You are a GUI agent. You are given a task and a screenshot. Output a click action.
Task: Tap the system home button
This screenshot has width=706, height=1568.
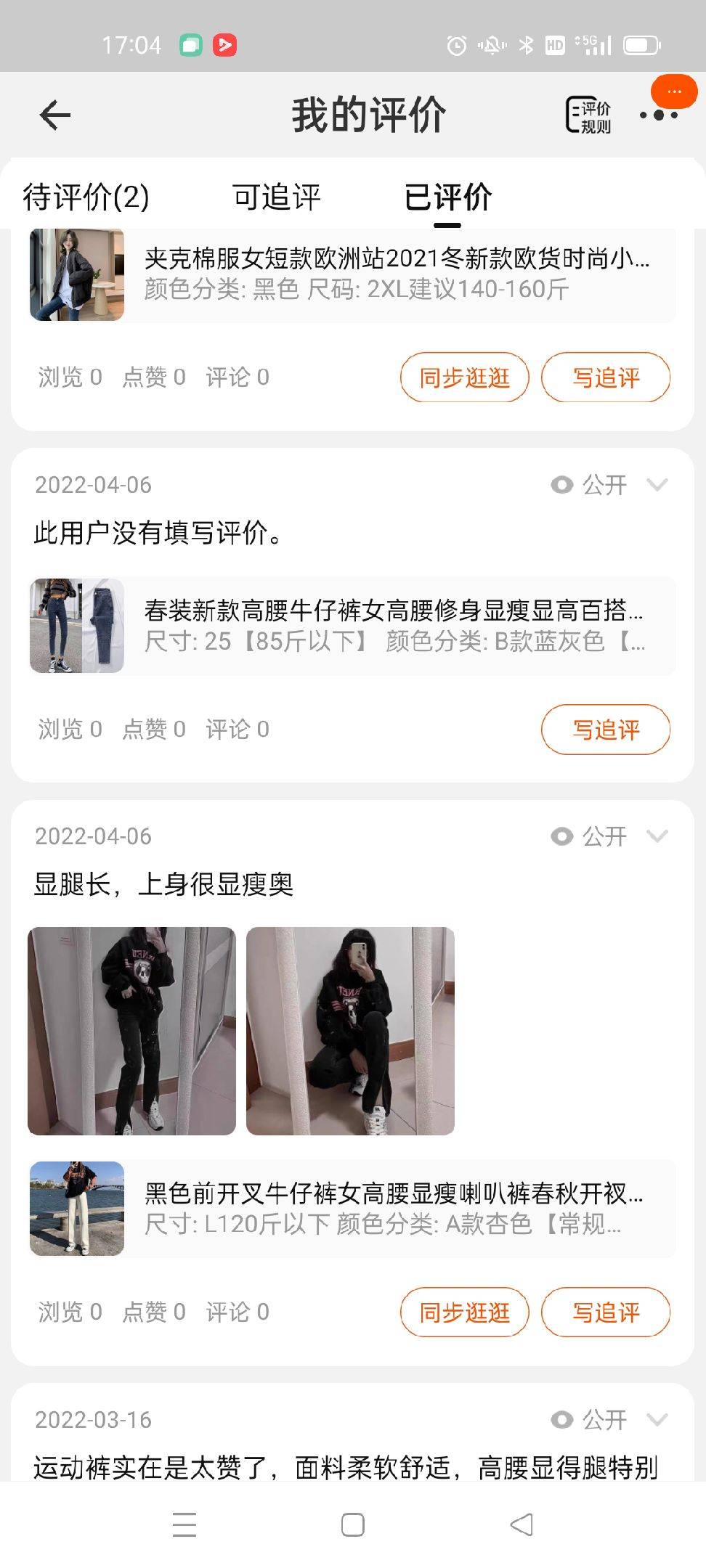352,1524
